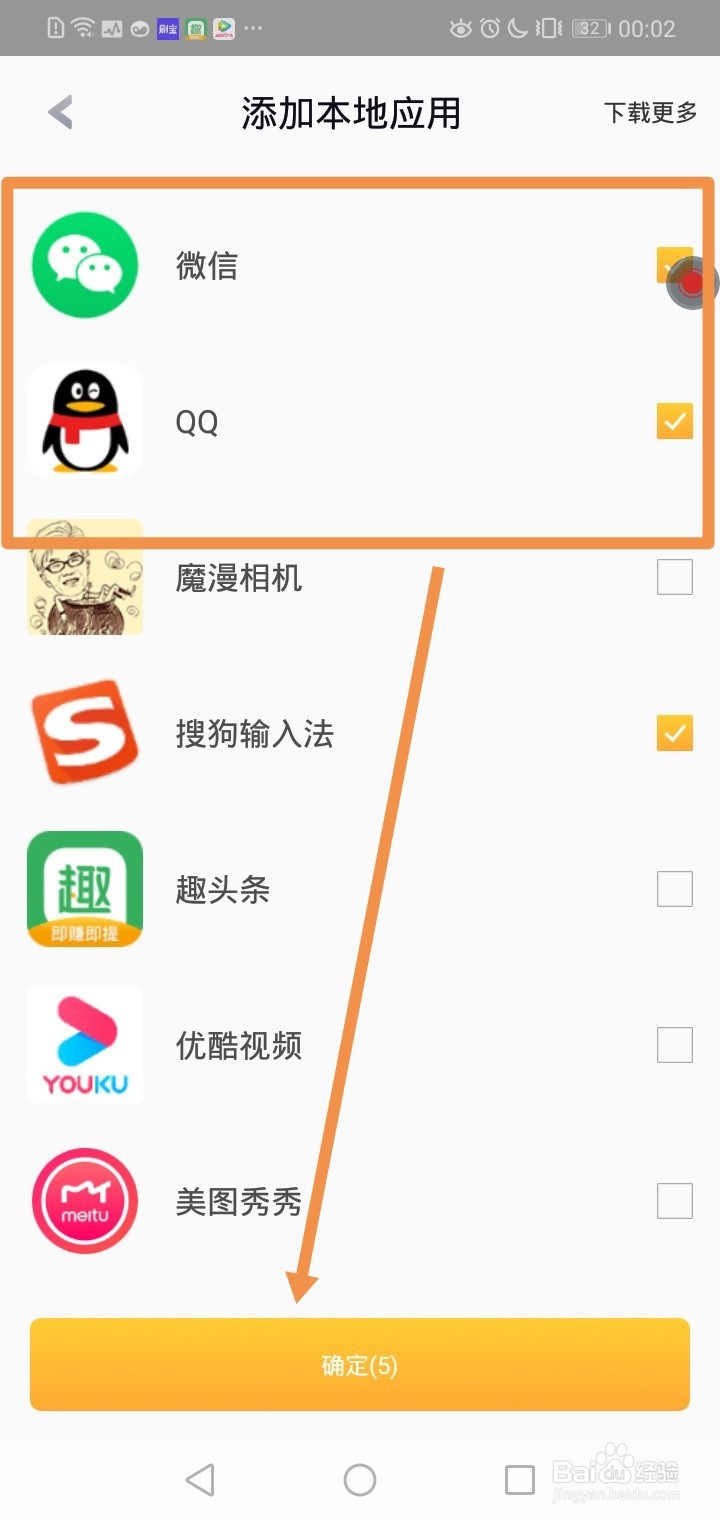This screenshot has width=720, height=1520.
Task: Check the 趣头条 checkbox
Action: coord(673,888)
